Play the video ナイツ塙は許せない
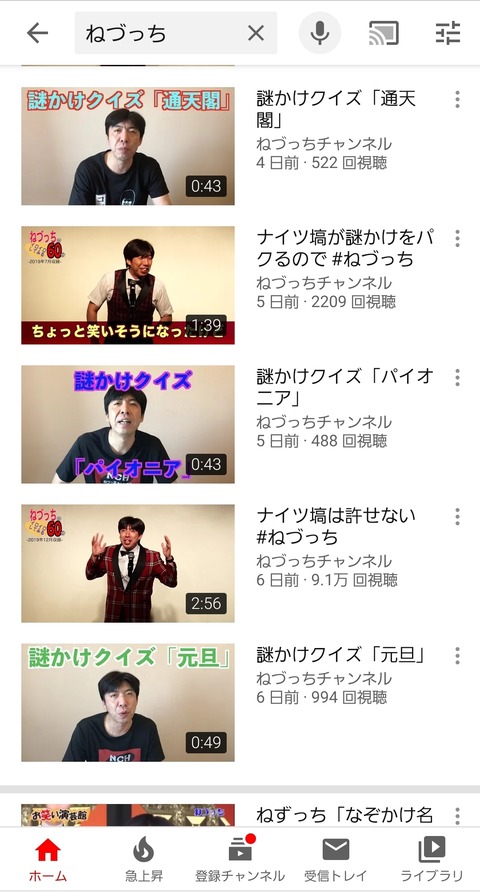 (128, 563)
